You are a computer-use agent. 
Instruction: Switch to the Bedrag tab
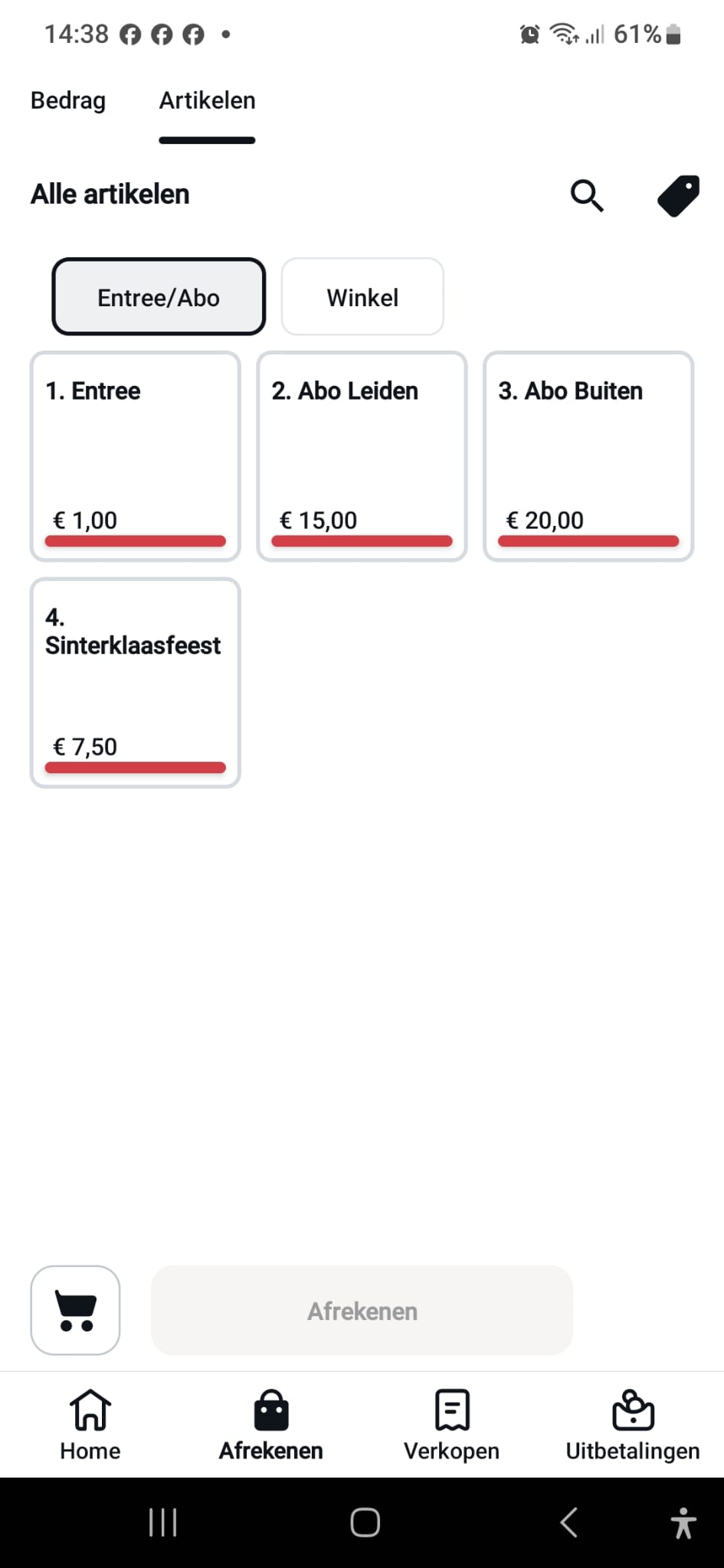click(68, 100)
